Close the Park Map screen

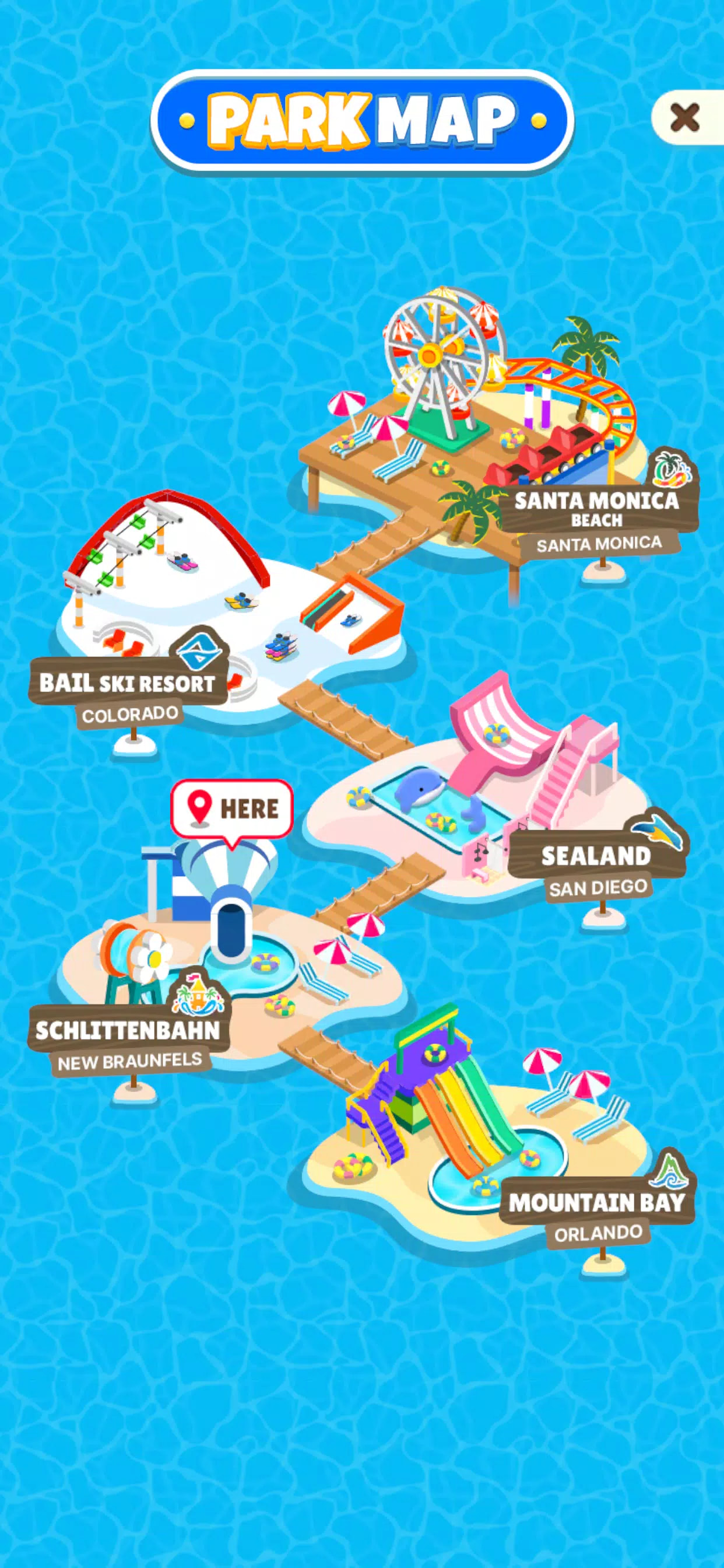[x=685, y=117]
